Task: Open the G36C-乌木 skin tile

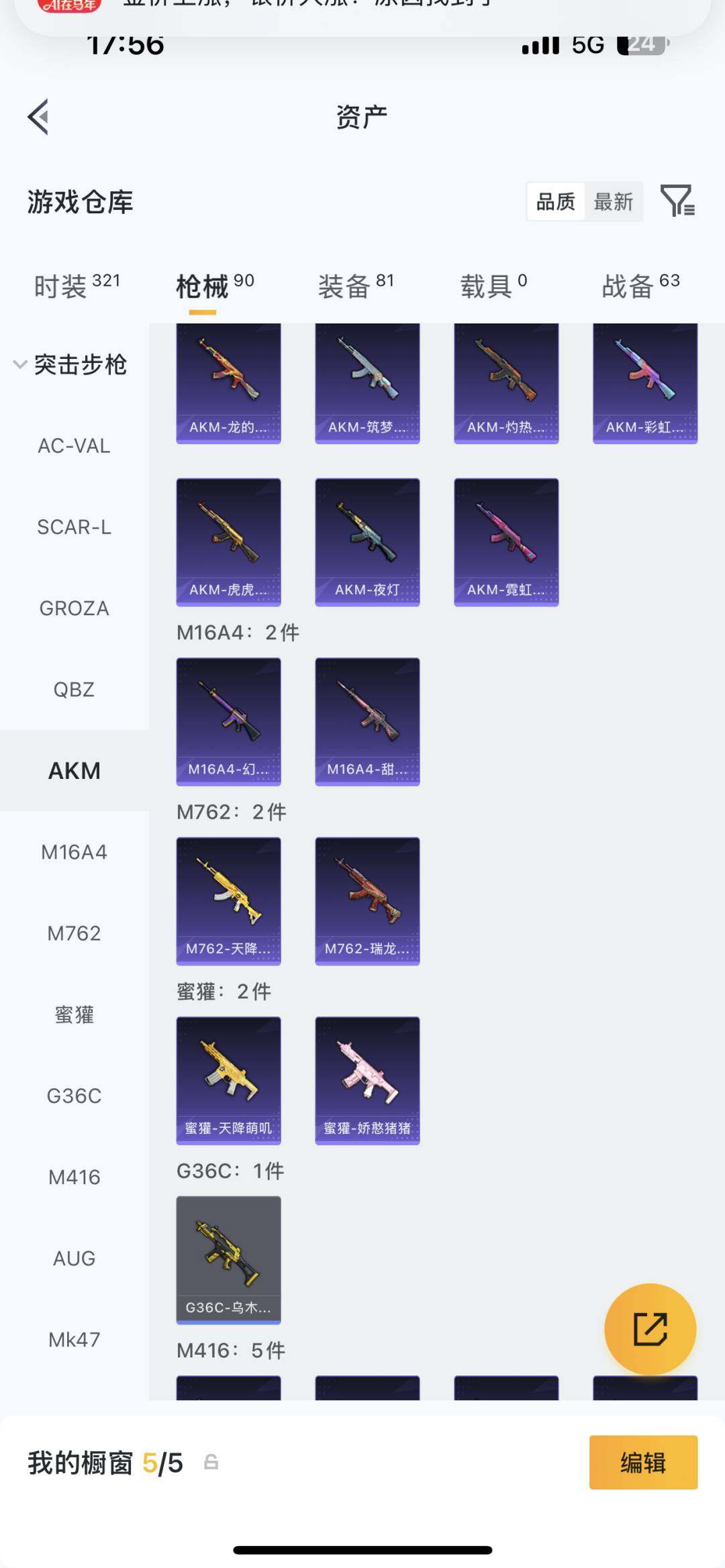Action: 228,1259
